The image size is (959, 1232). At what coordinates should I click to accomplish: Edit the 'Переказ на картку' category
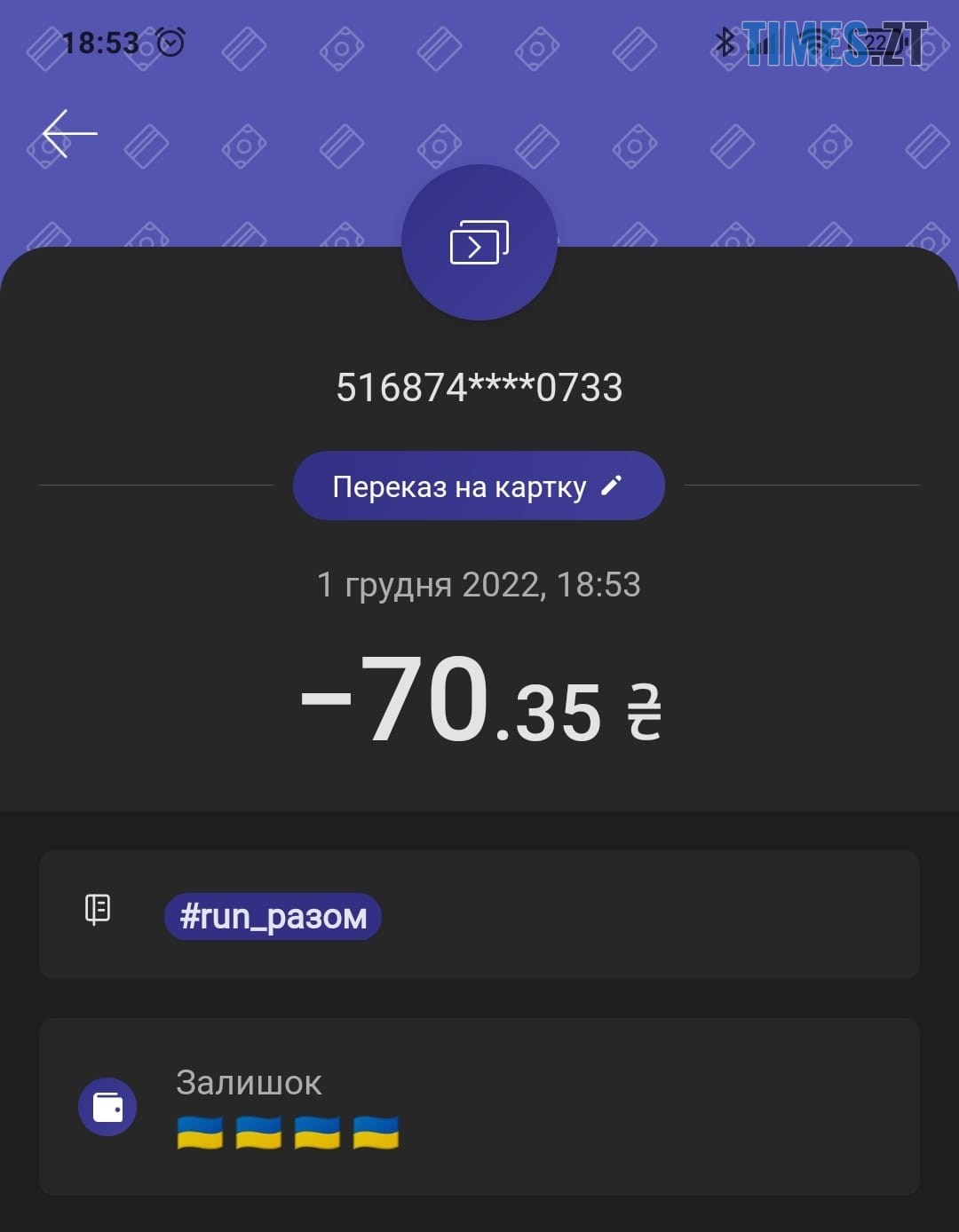tap(478, 486)
